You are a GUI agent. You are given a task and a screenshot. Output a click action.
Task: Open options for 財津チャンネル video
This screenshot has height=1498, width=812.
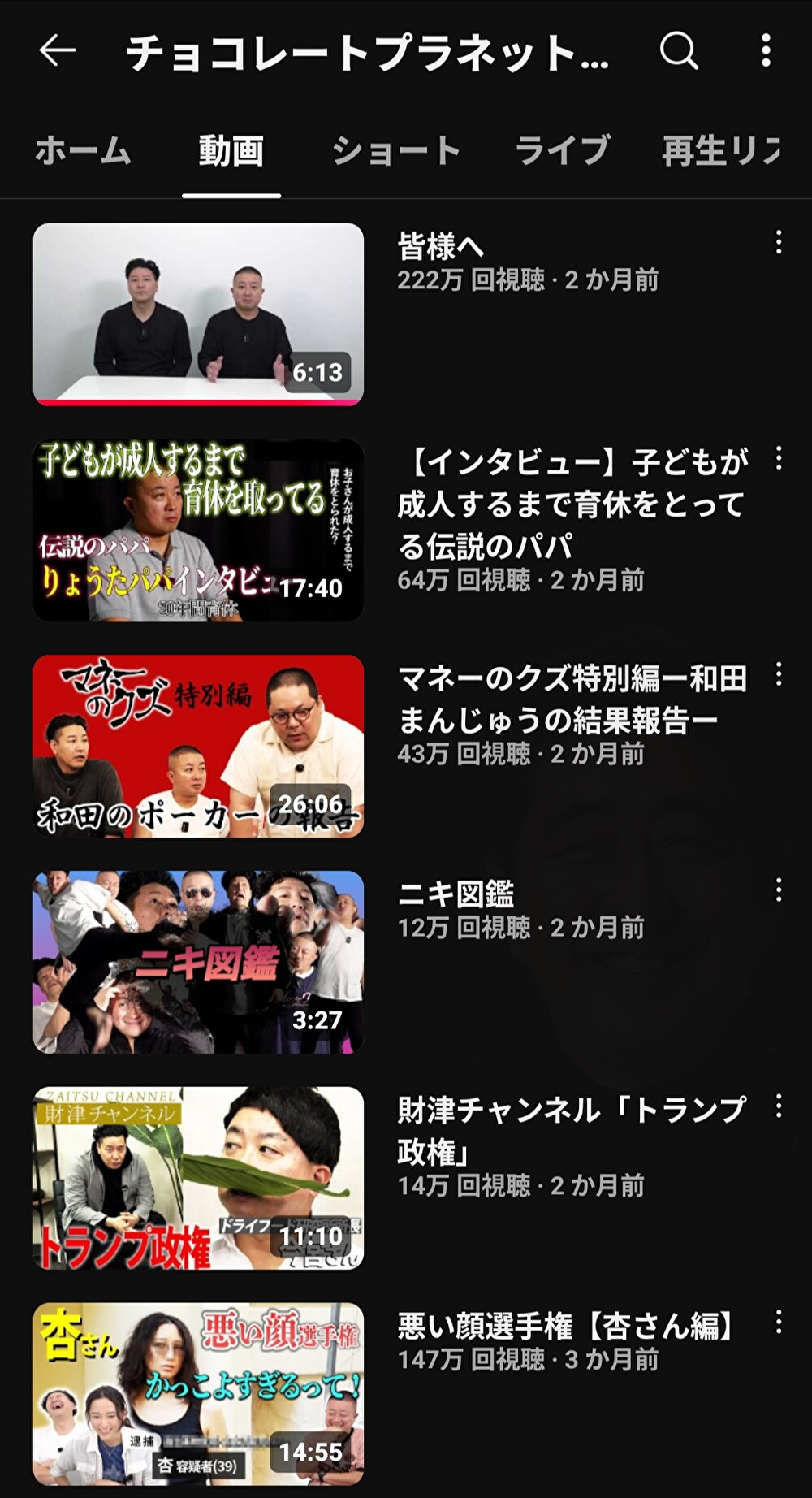778,1106
